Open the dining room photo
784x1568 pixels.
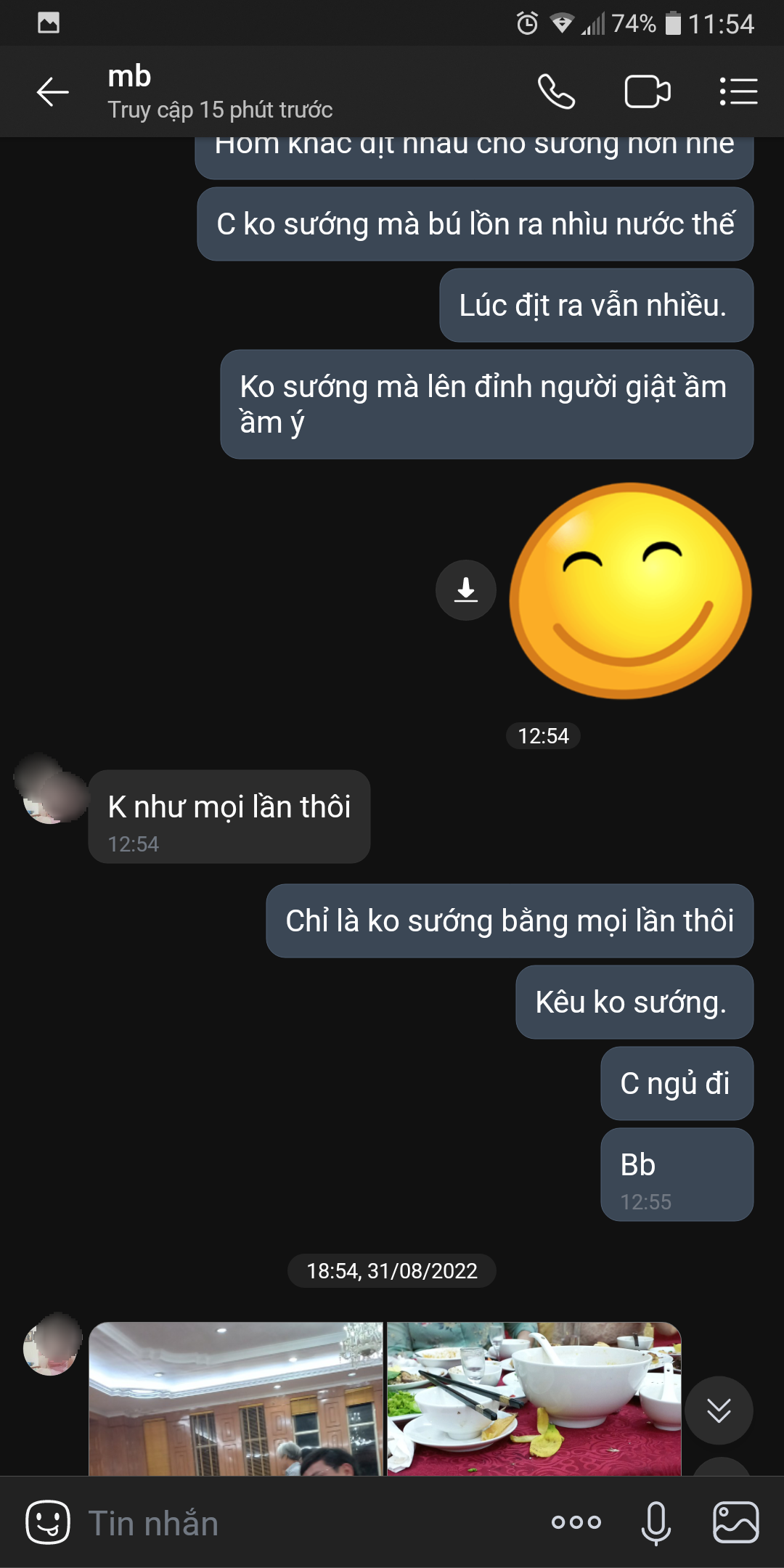coord(236,1399)
